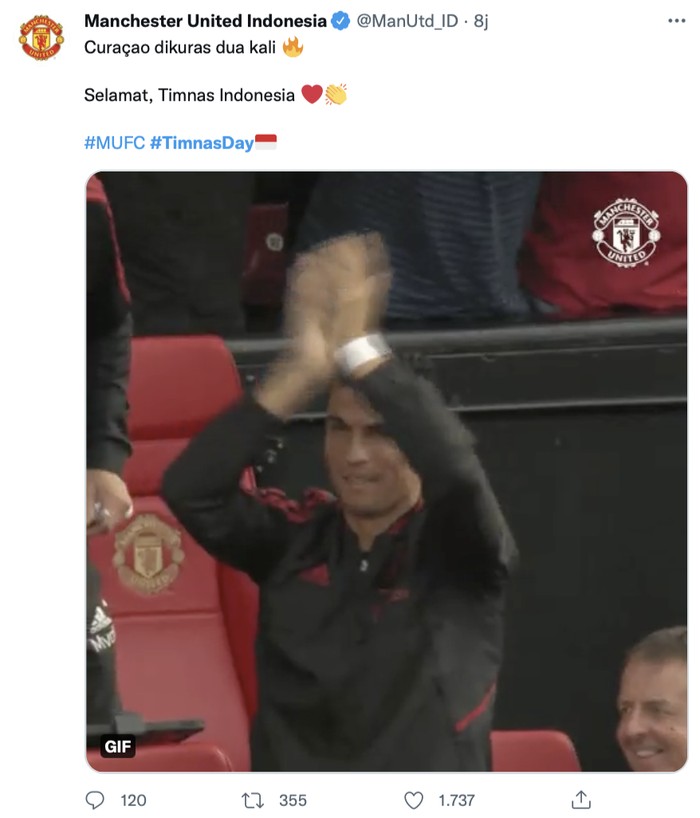Open Manchester United Indonesia profile avatar

pyautogui.click(x=41, y=37)
